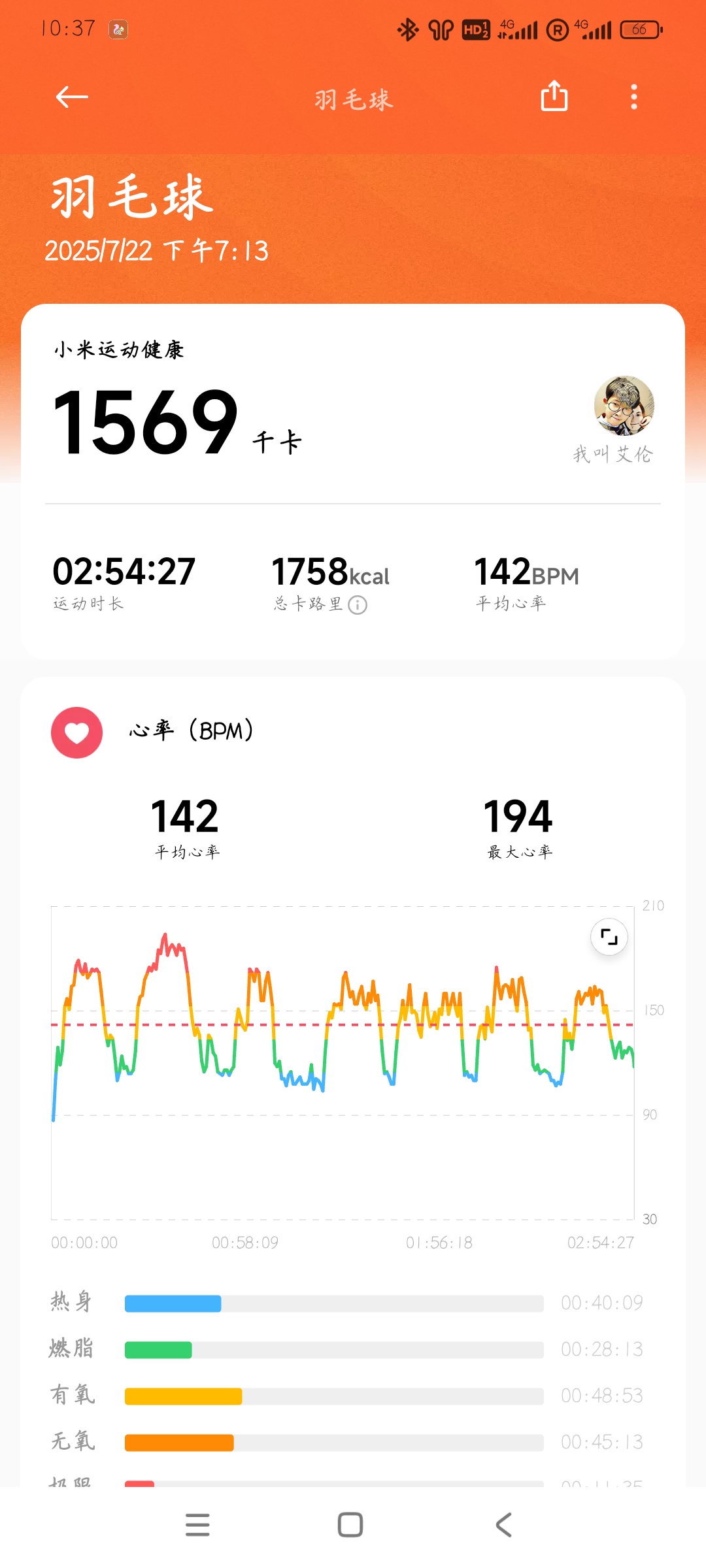706x1568 pixels.
Task: Tap the system back button
Action: [503, 1525]
